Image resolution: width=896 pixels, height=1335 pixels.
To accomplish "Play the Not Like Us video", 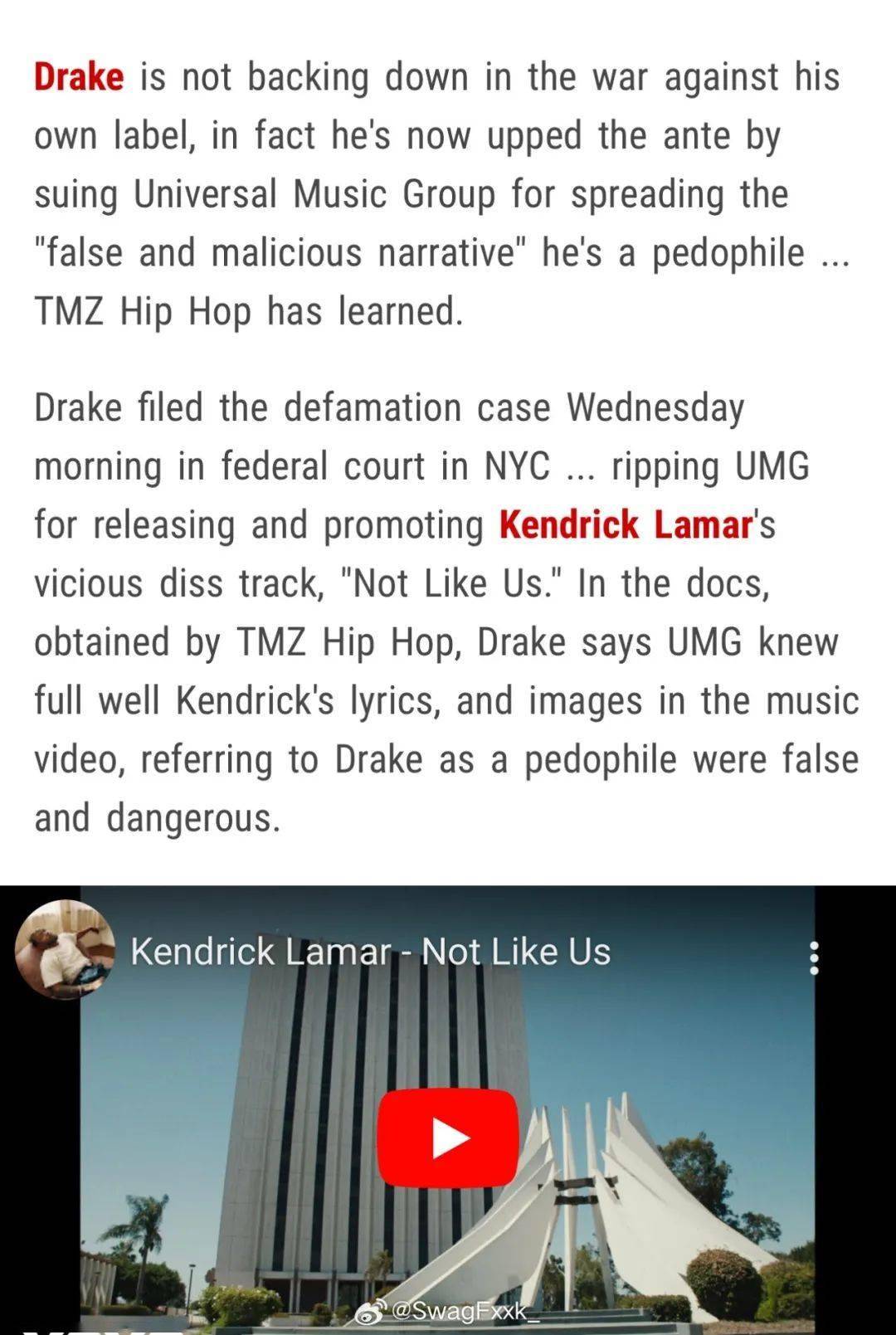I will (449, 1138).
